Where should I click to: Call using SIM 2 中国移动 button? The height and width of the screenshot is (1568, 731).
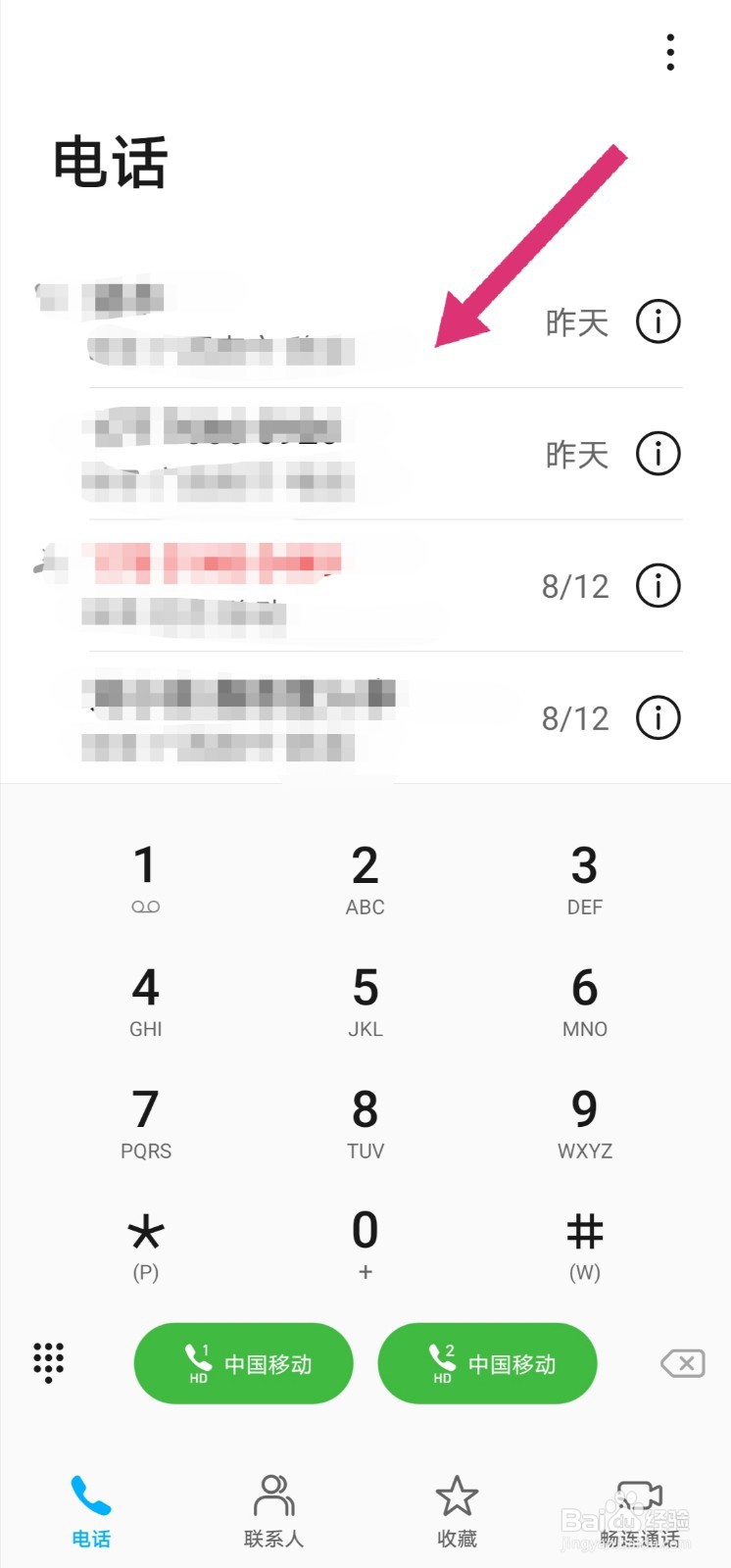click(487, 1363)
